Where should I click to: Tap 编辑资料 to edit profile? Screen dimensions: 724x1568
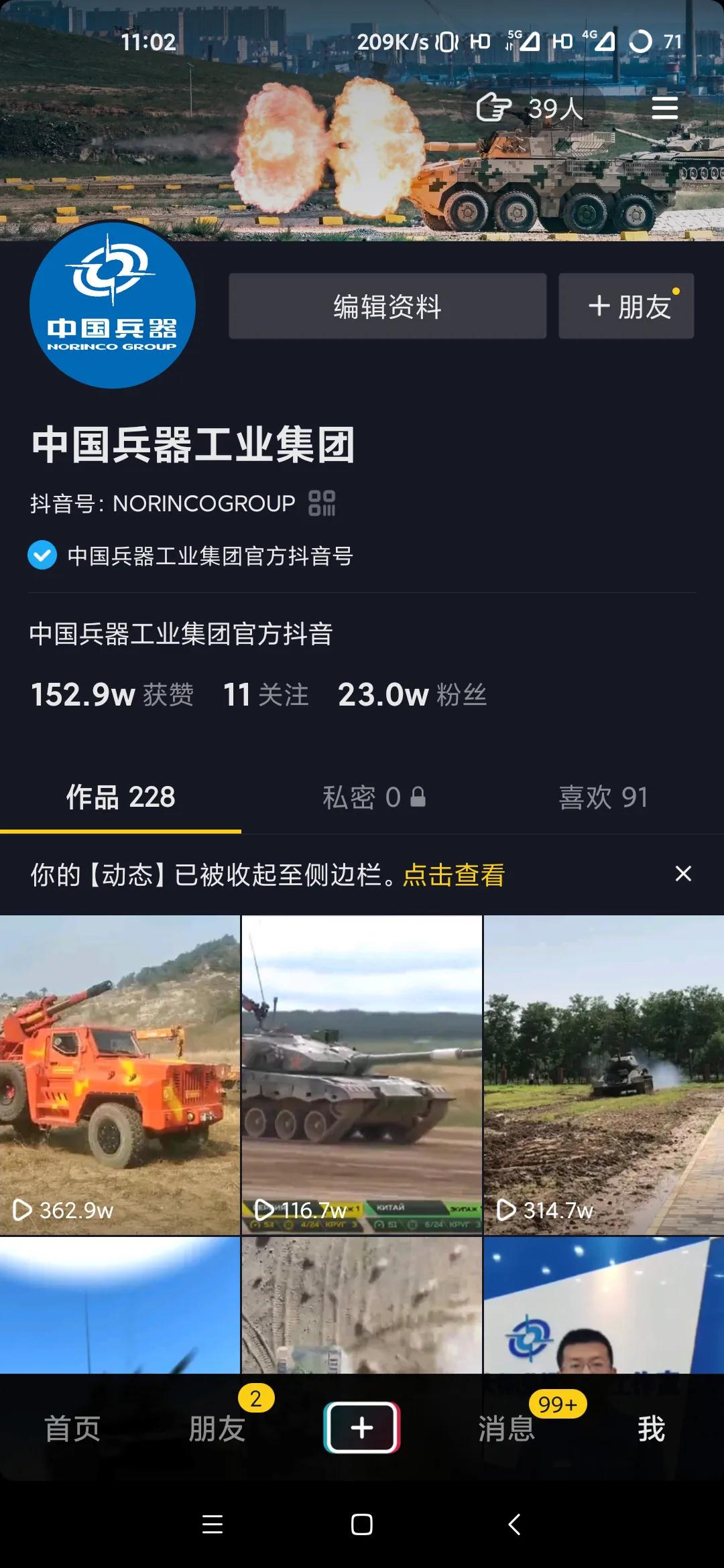pyautogui.click(x=387, y=306)
